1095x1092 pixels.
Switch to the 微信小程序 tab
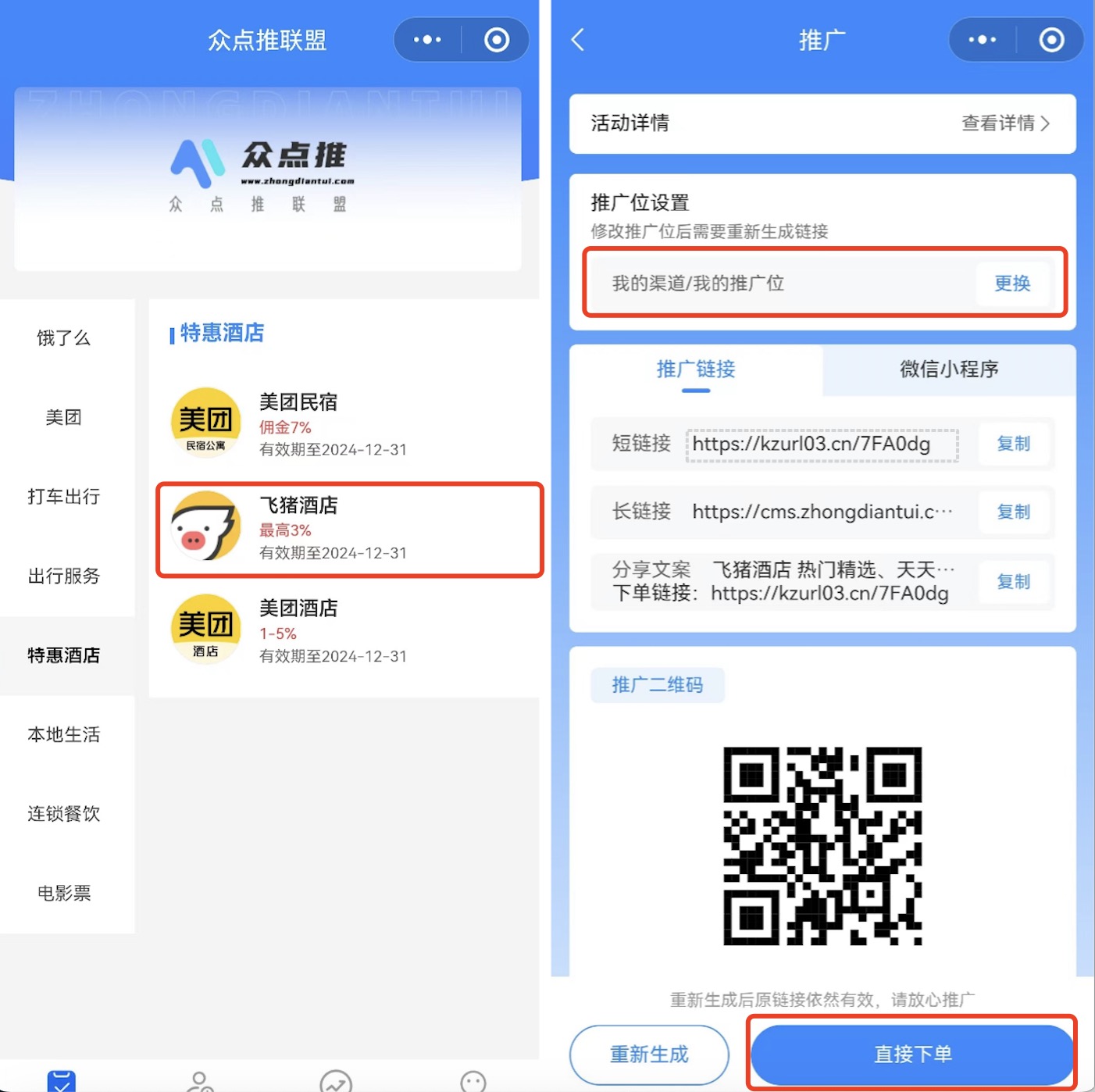(x=948, y=369)
